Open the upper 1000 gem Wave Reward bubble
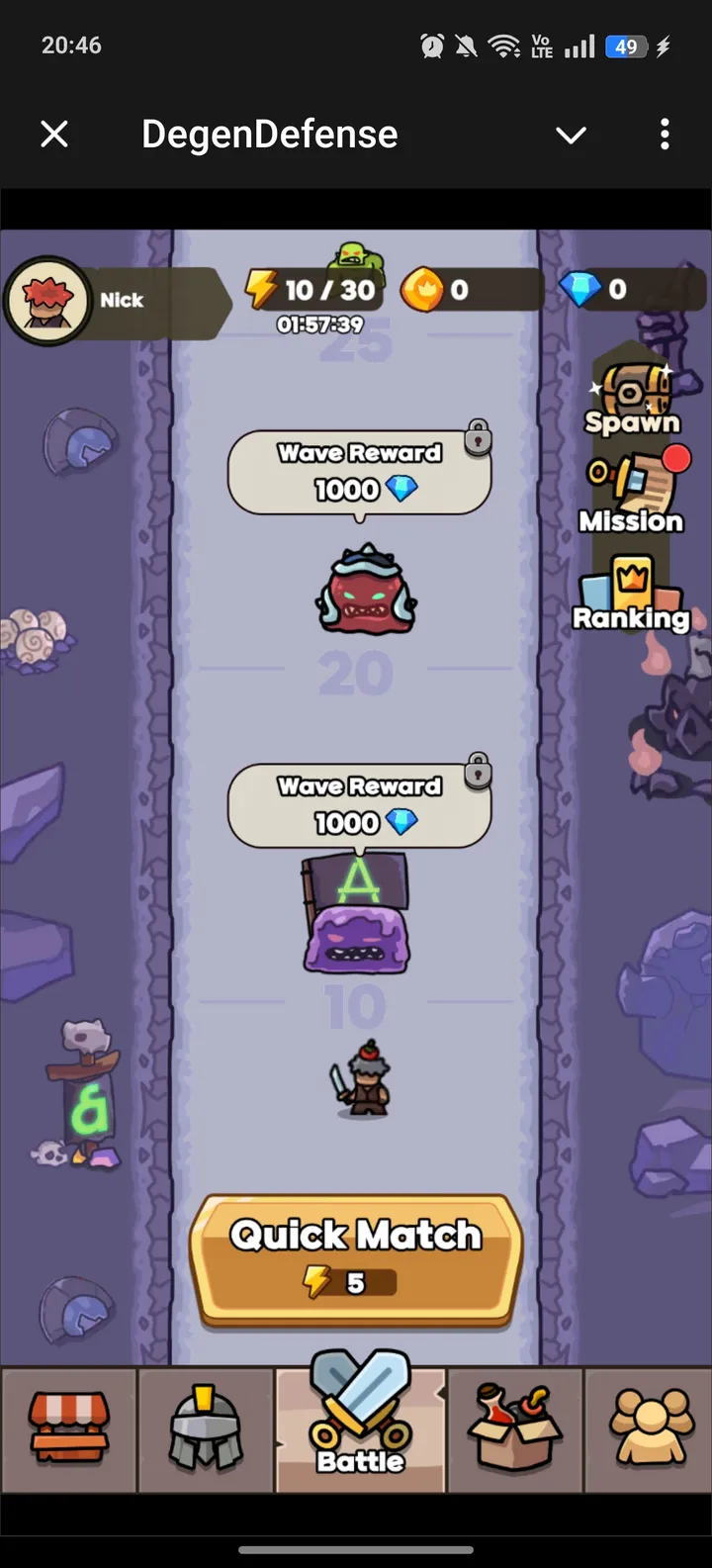 point(358,472)
